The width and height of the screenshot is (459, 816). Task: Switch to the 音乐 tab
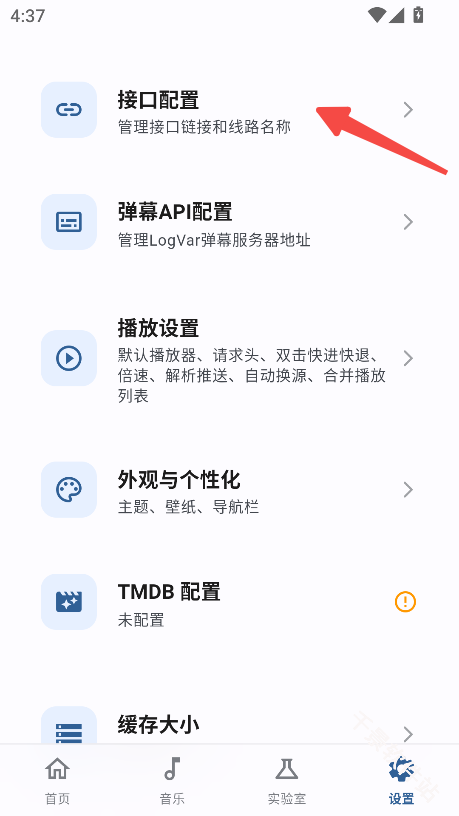172,781
